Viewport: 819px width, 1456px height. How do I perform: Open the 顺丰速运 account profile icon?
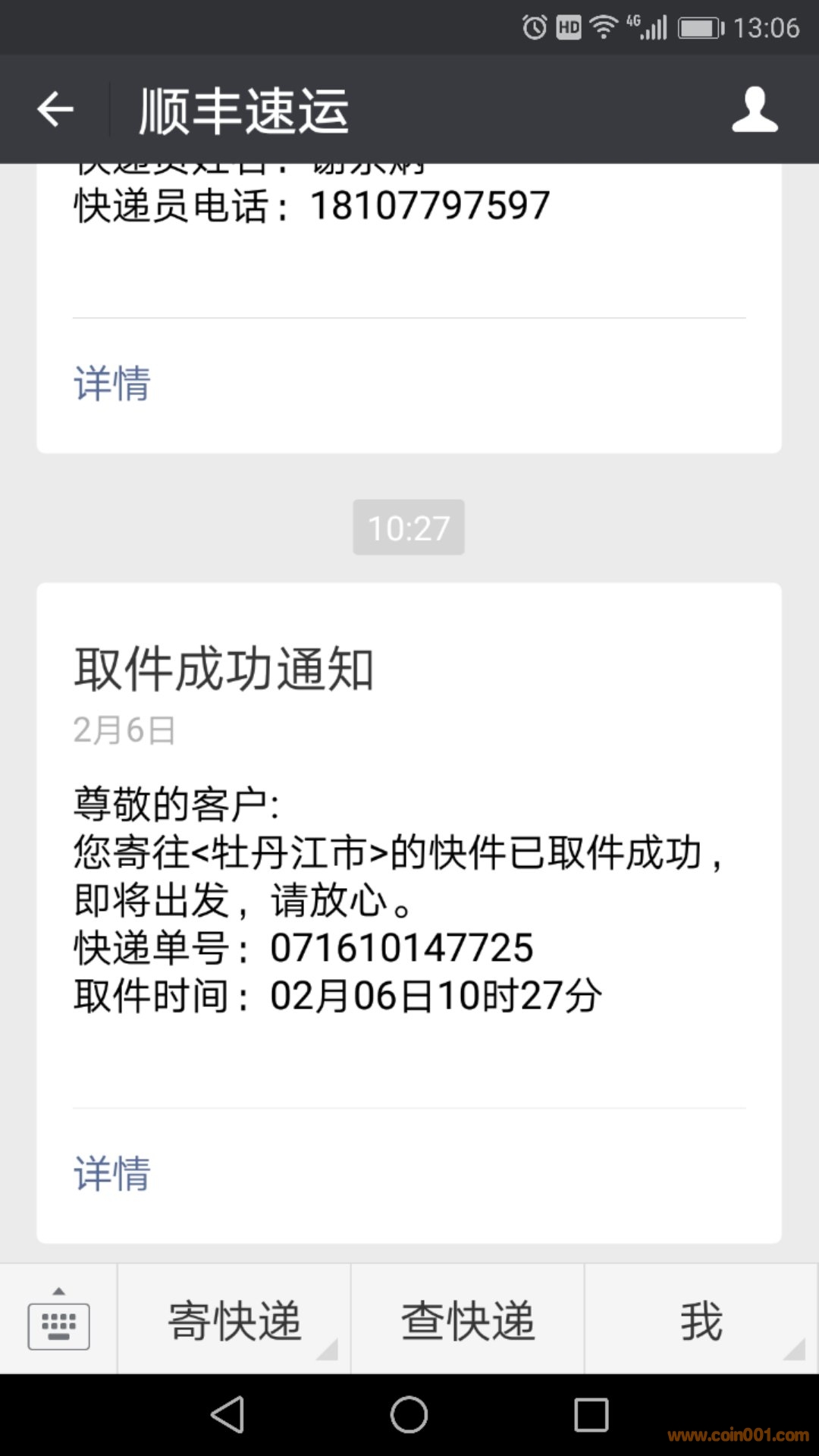point(755,111)
